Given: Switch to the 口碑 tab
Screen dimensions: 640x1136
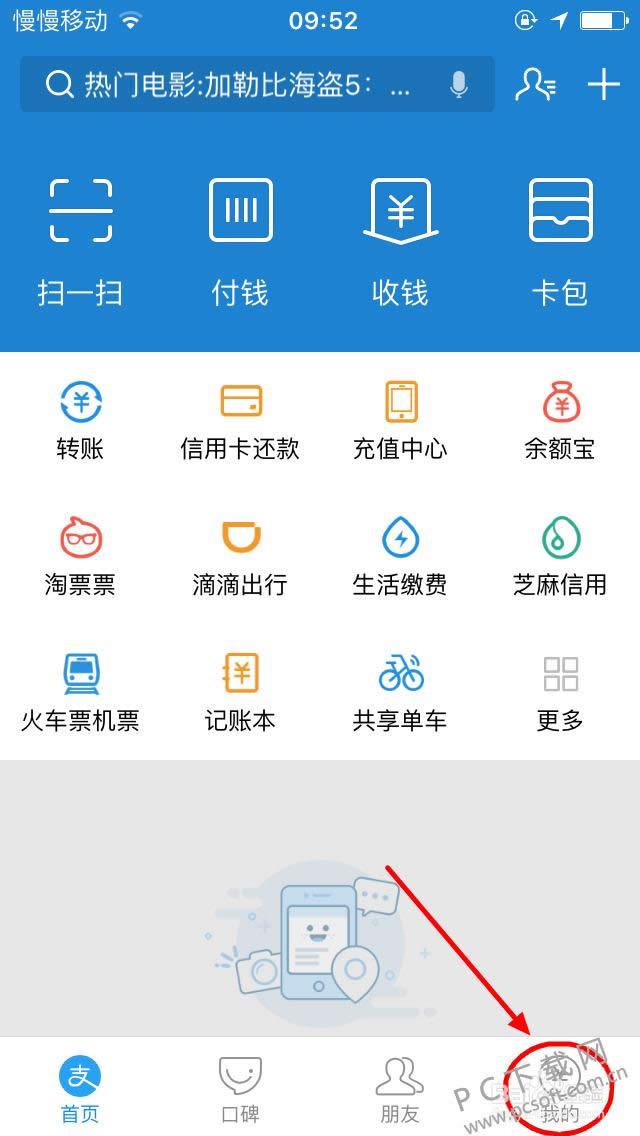Looking at the screenshot, I should [x=240, y=1088].
